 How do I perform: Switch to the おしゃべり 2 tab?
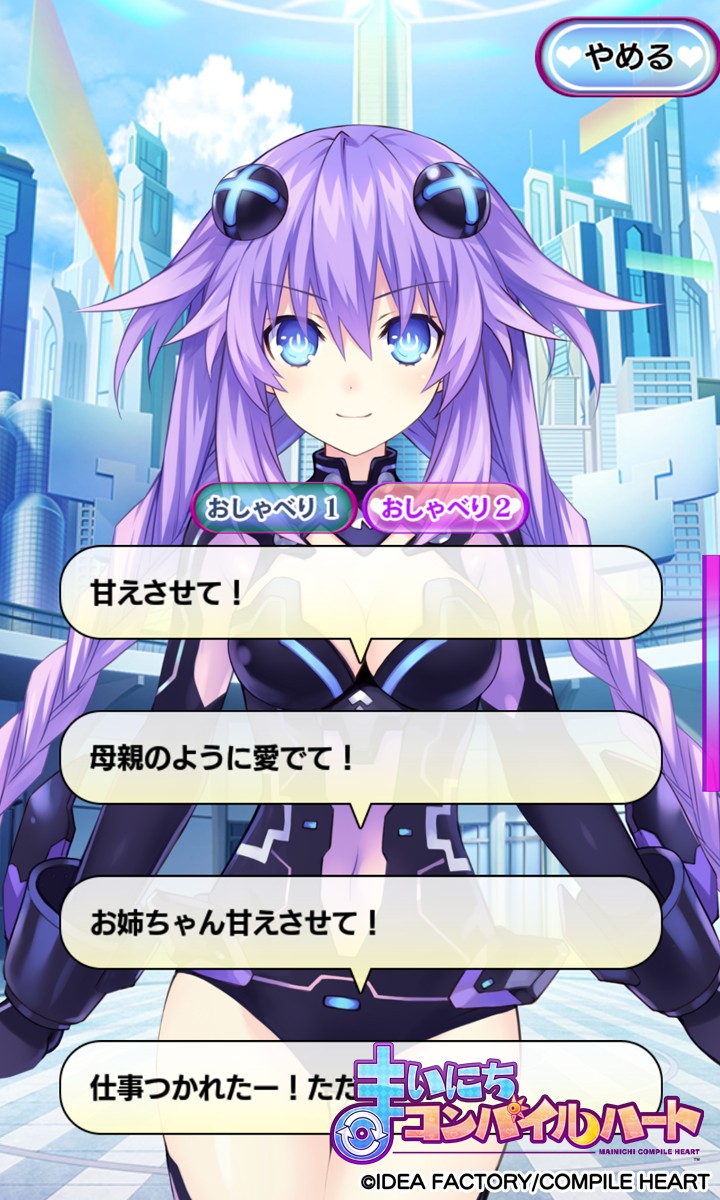click(445, 507)
